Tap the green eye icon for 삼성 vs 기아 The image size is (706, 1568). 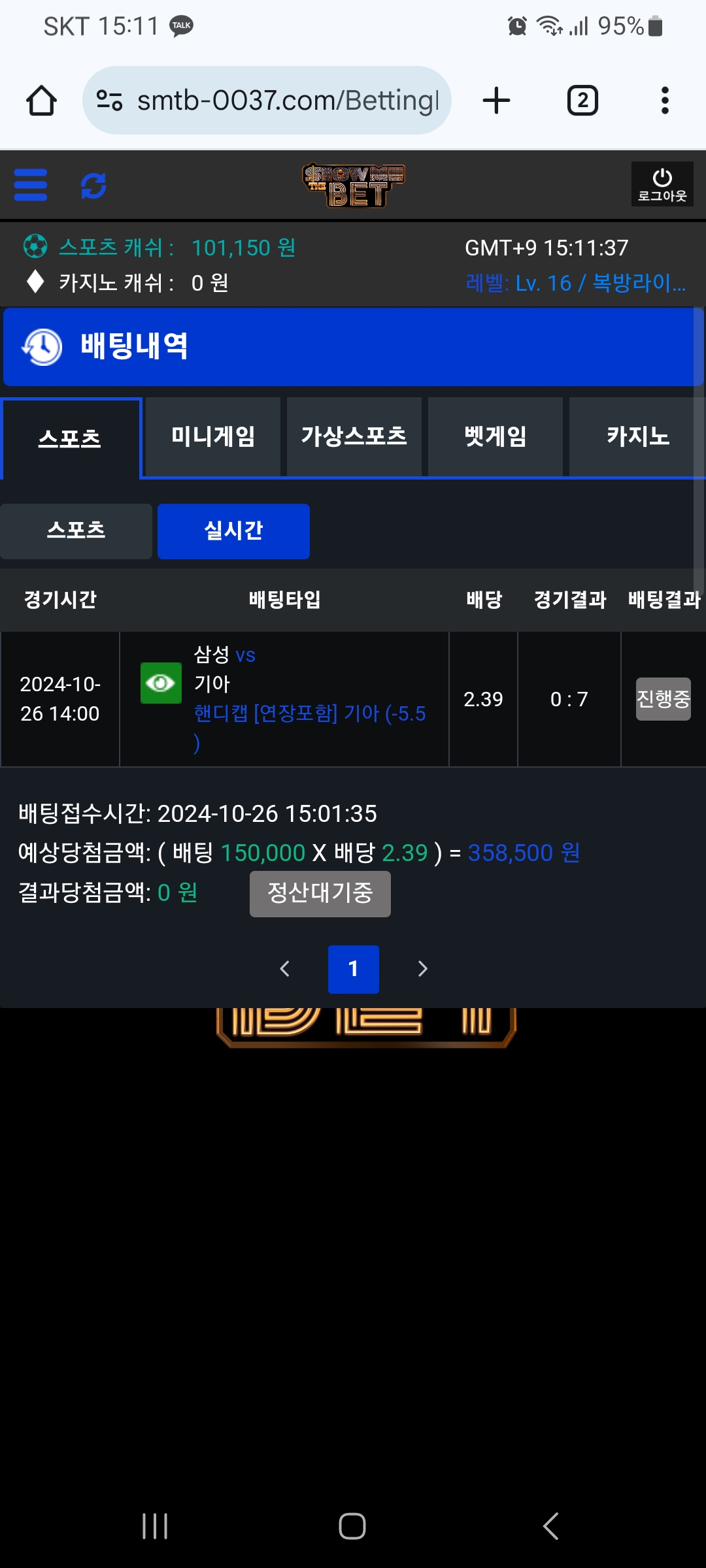[x=161, y=683]
